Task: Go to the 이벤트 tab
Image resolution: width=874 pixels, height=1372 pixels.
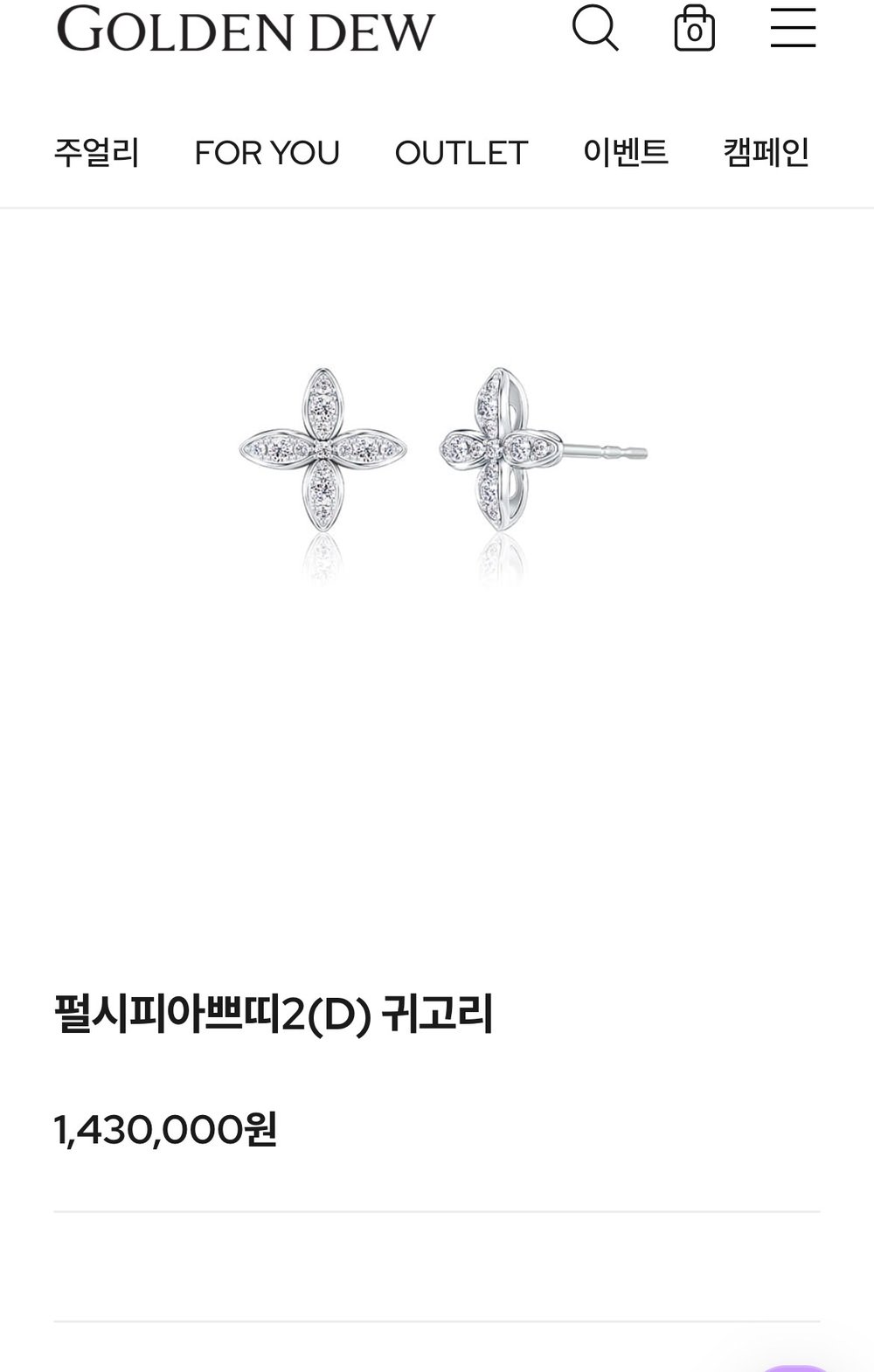Action: point(626,152)
